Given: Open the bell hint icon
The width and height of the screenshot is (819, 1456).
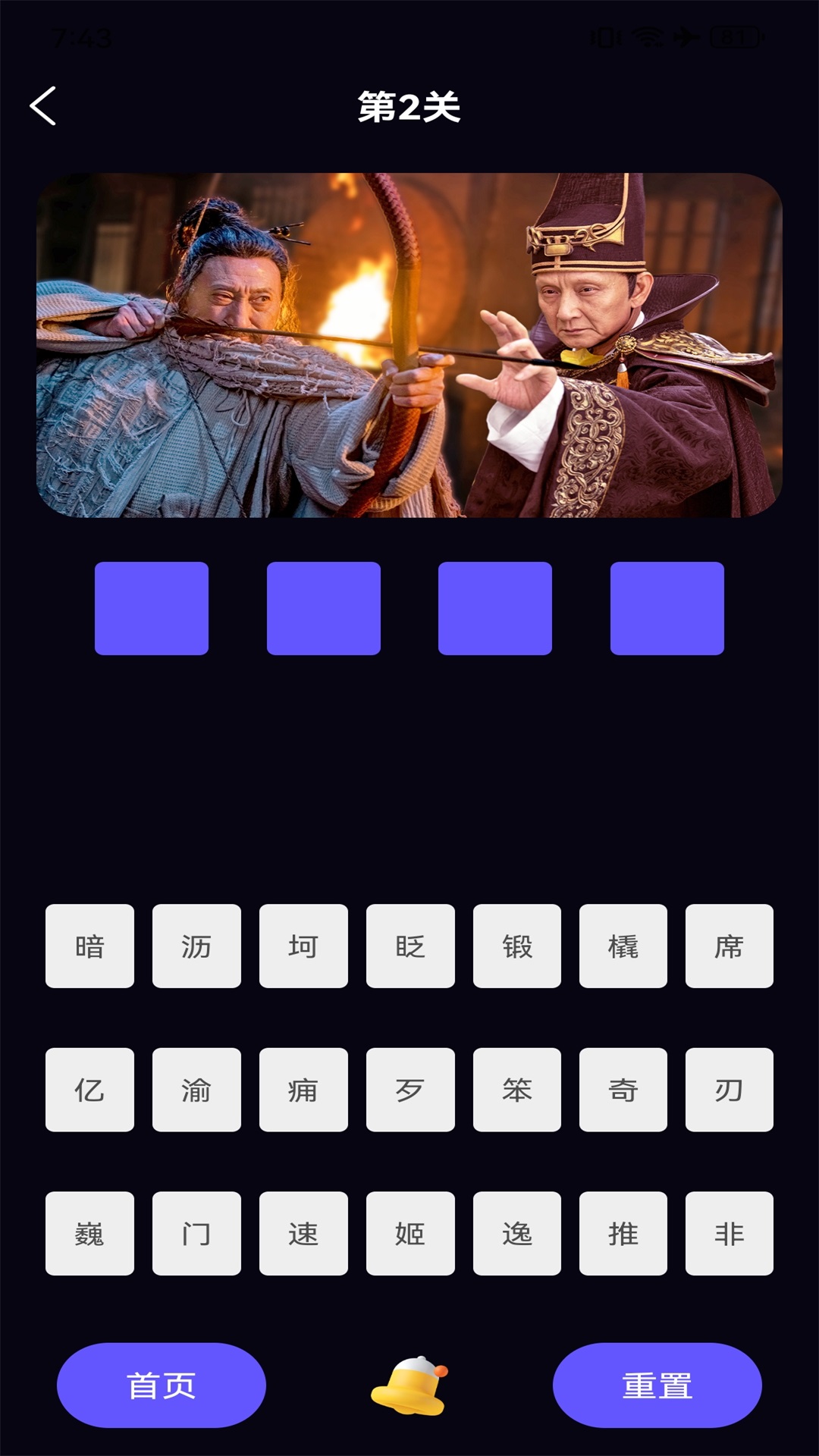Looking at the screenshot, I should pos(409,1385).
